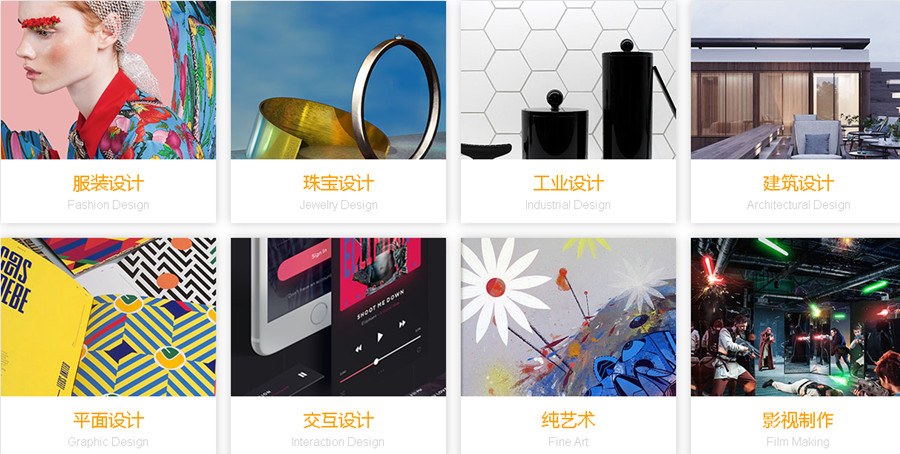The width and height of the screenshot is (900, 454).
Task: Choose the 交互设计 Interaction Design category
Action: click(338, 420)
